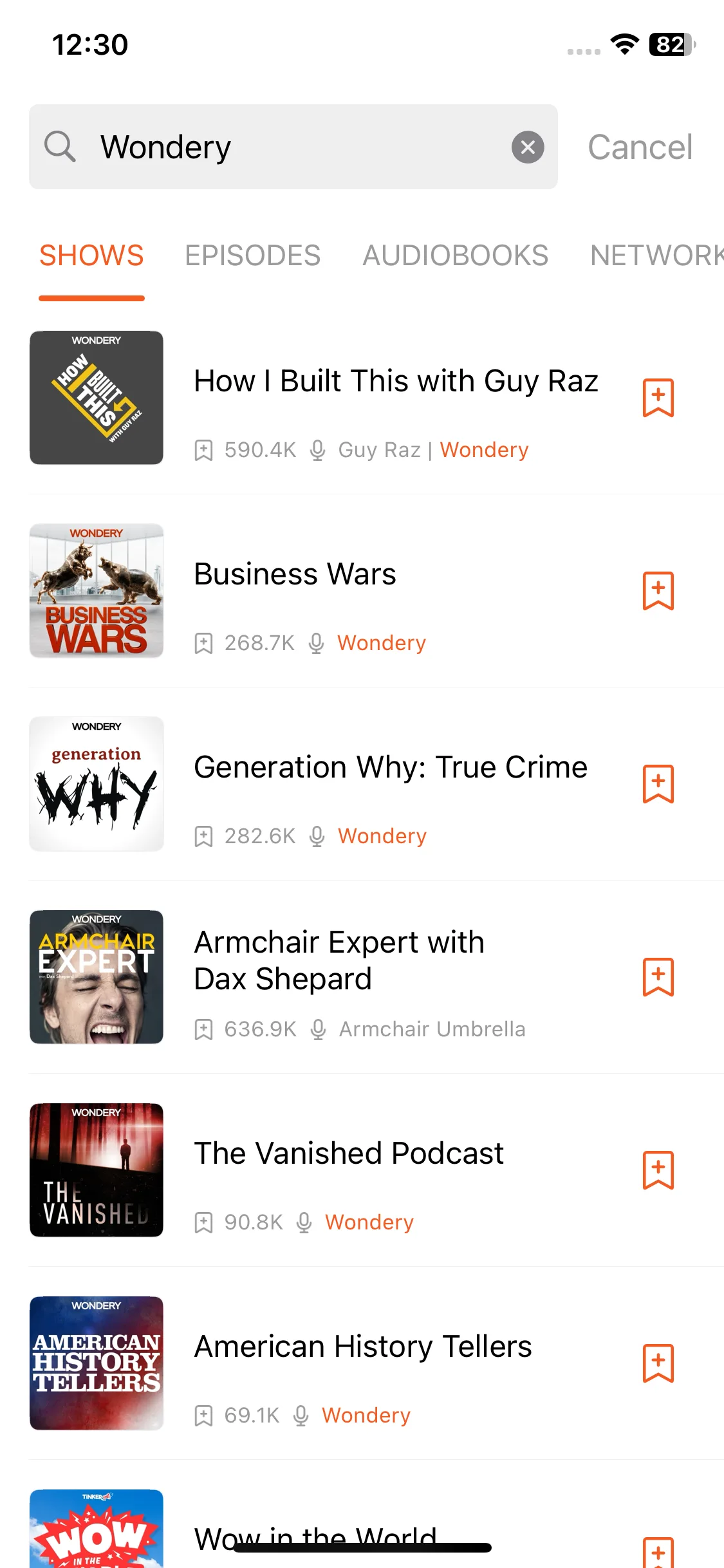Bookmark Armchair Expert with Dax Shepard
This screenshot has height=1568, width=724.
point(658,977)
